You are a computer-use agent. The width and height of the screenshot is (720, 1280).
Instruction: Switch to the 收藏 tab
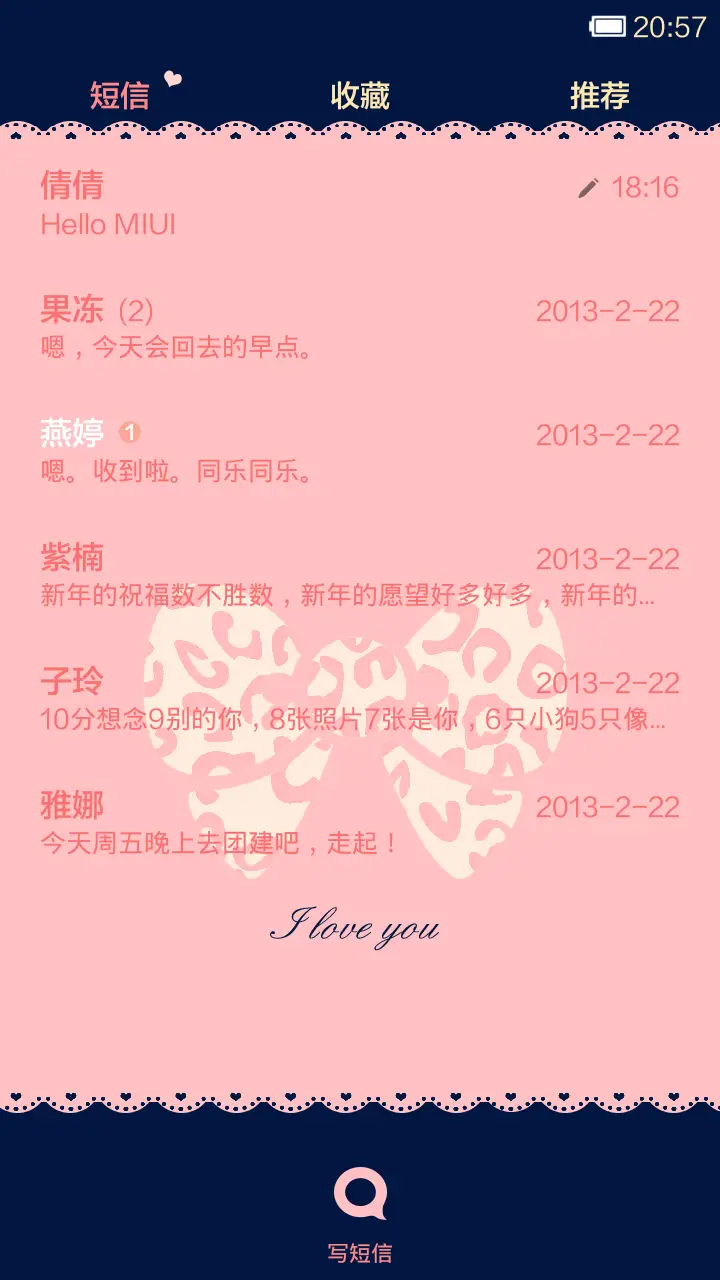click(360, 94)
